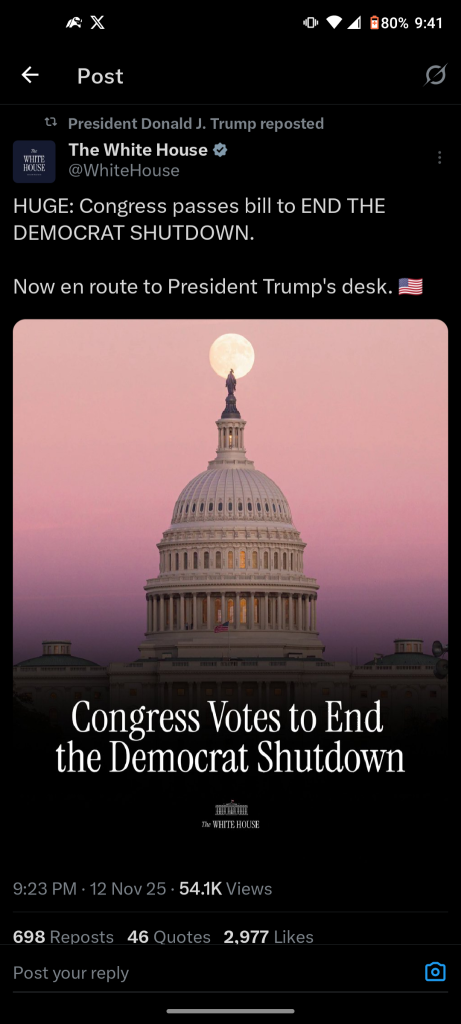View the 46 Quotes list
This screenshot has width=461, height=1024.
click(169, 937)
